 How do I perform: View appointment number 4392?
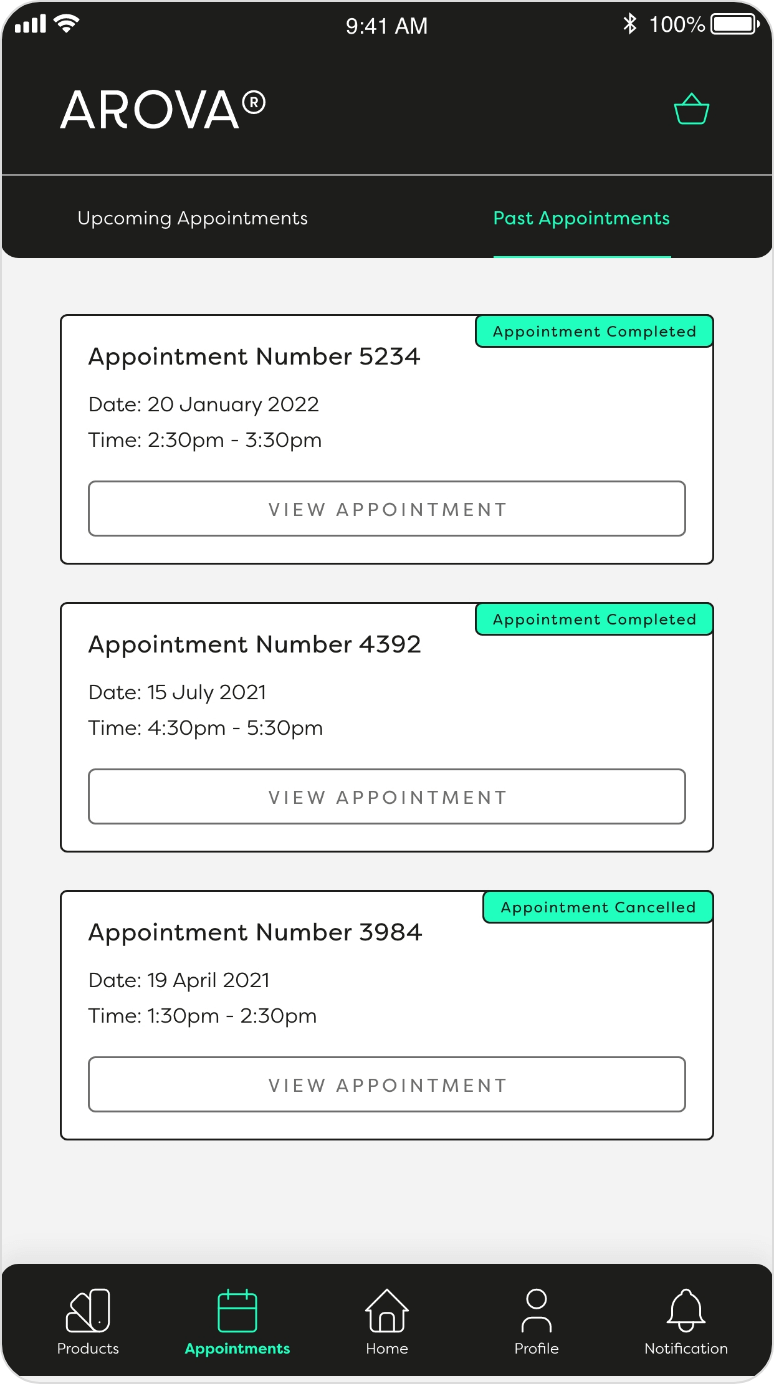pyautogui.click(x=387, y=797)
